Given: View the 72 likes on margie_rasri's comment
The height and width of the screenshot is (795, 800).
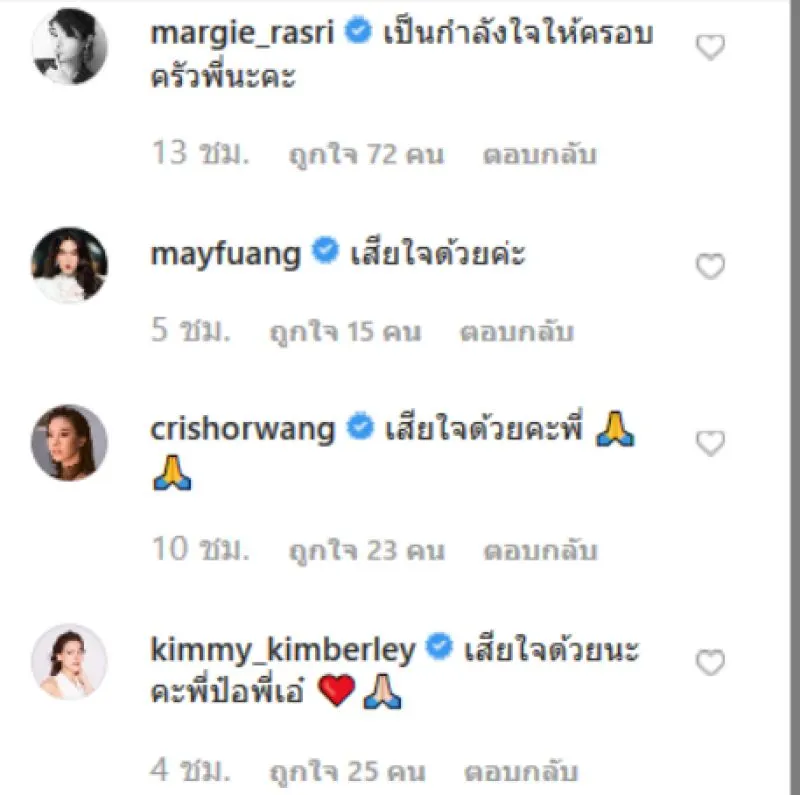Looking at the screenshot, I should coord(366,155).
